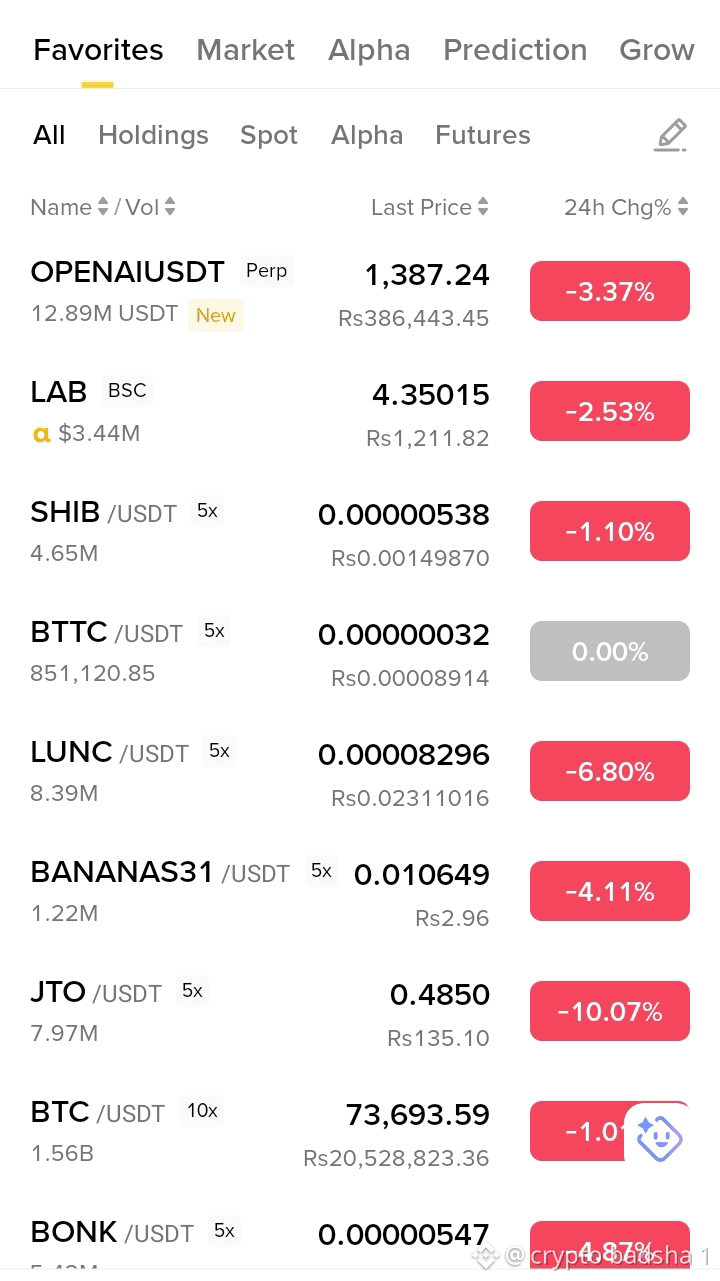Open the OPENAIUSDT Perp row
This screenshot has width=720, height=1281.
coord(360,291)
